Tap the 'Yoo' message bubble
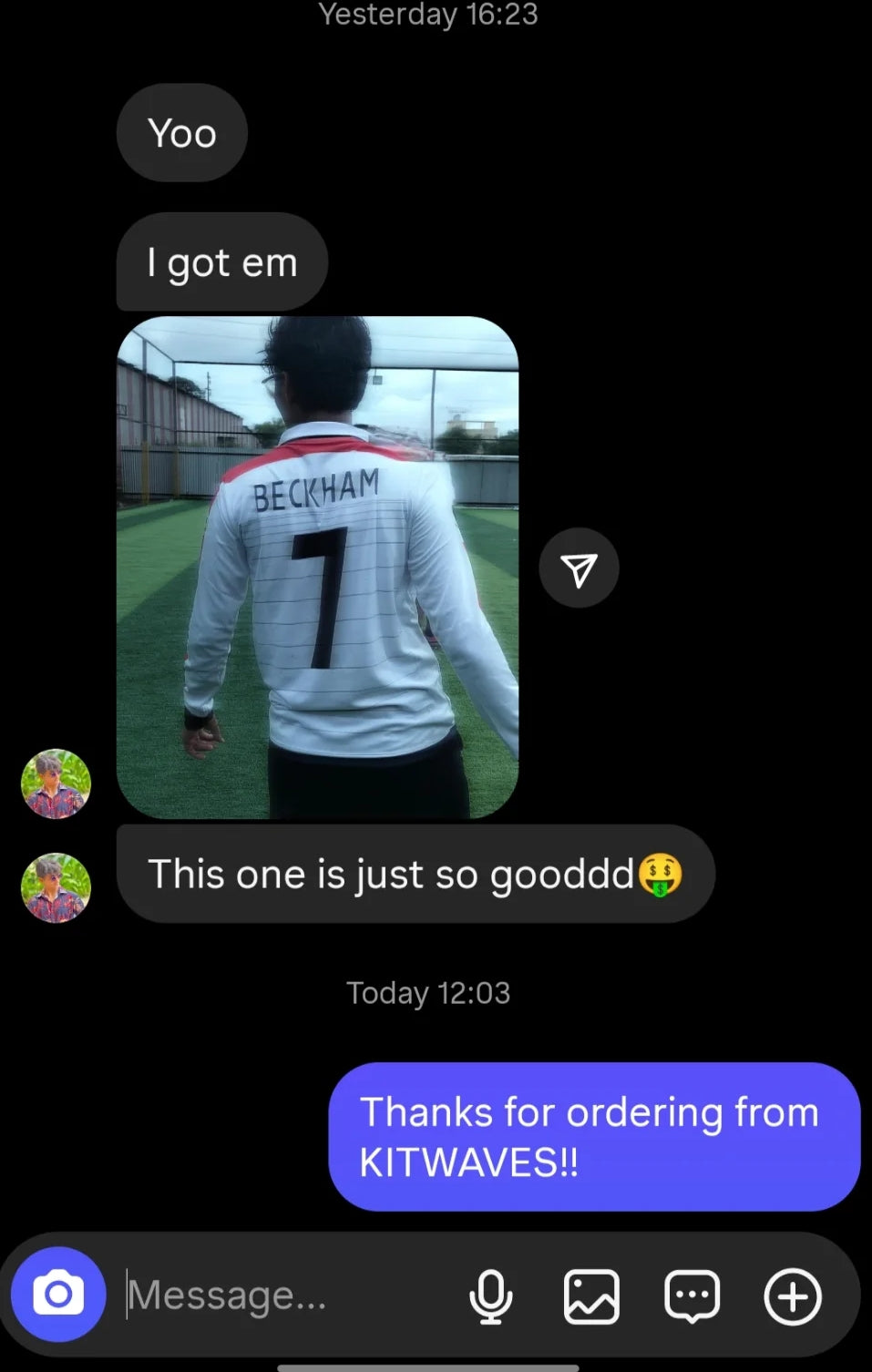 [x=181, y=132]
